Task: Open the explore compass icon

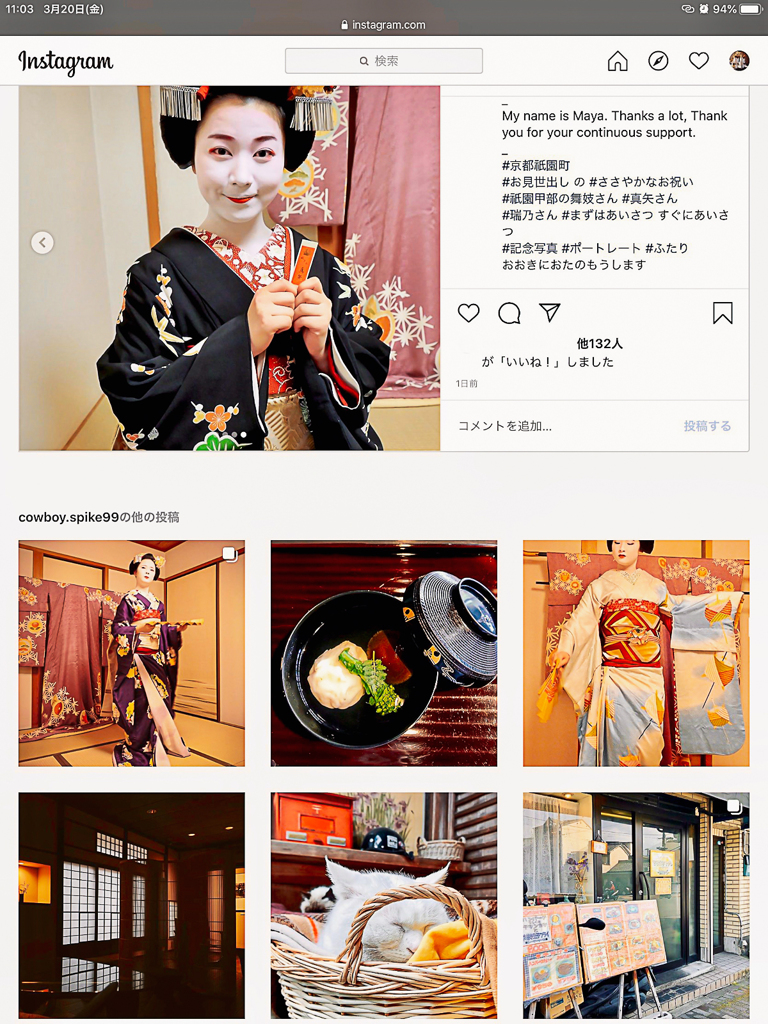Action: click(658, 61)
